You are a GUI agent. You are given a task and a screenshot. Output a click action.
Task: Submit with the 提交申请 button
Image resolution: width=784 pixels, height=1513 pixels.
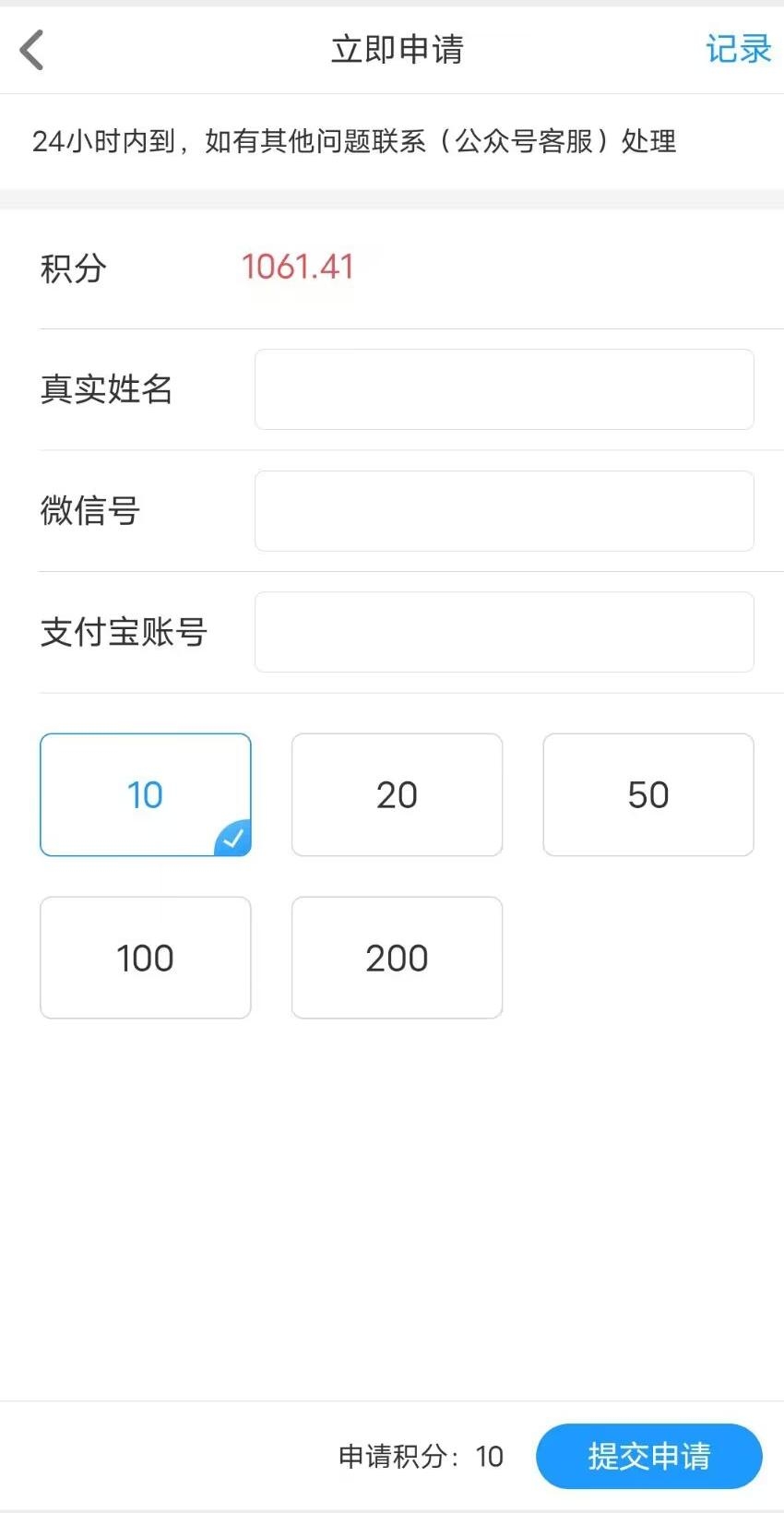[x=649, y=1456]
